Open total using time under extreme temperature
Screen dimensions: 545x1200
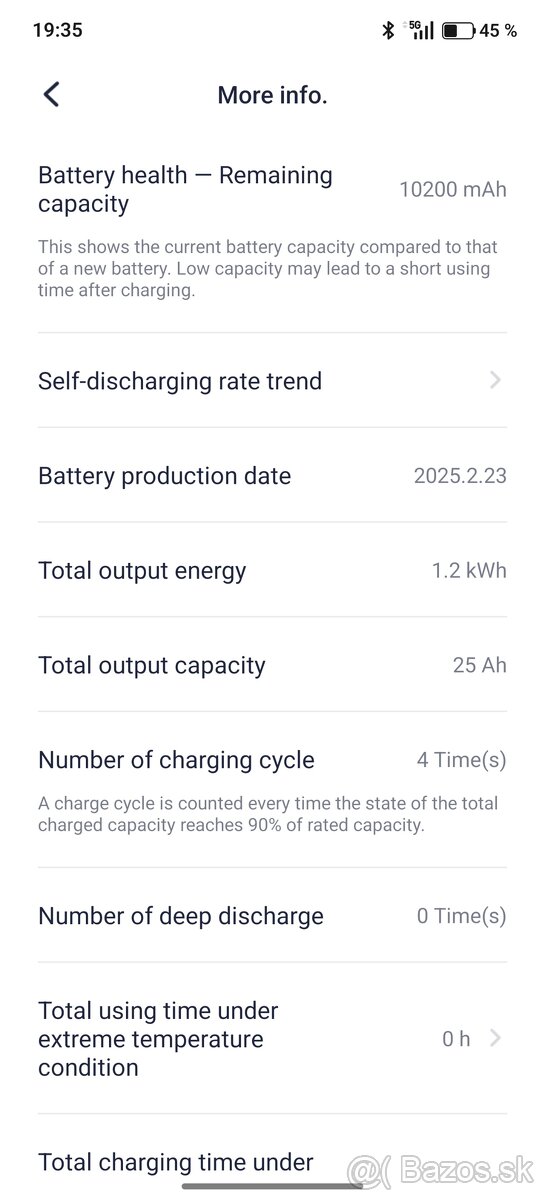(x=272, y=1039)
